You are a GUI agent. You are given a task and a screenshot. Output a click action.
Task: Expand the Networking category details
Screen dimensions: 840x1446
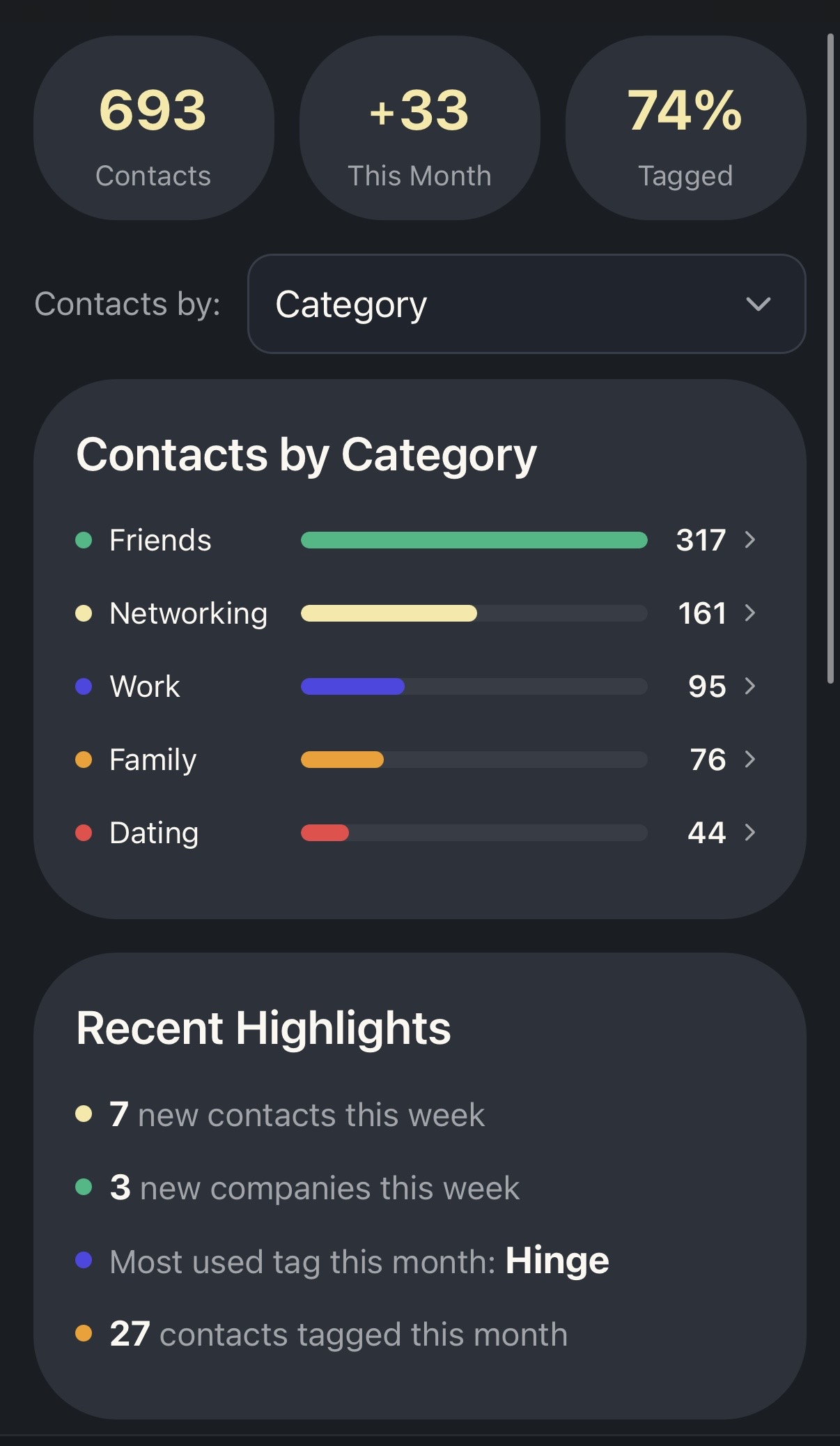click(751, 613)
